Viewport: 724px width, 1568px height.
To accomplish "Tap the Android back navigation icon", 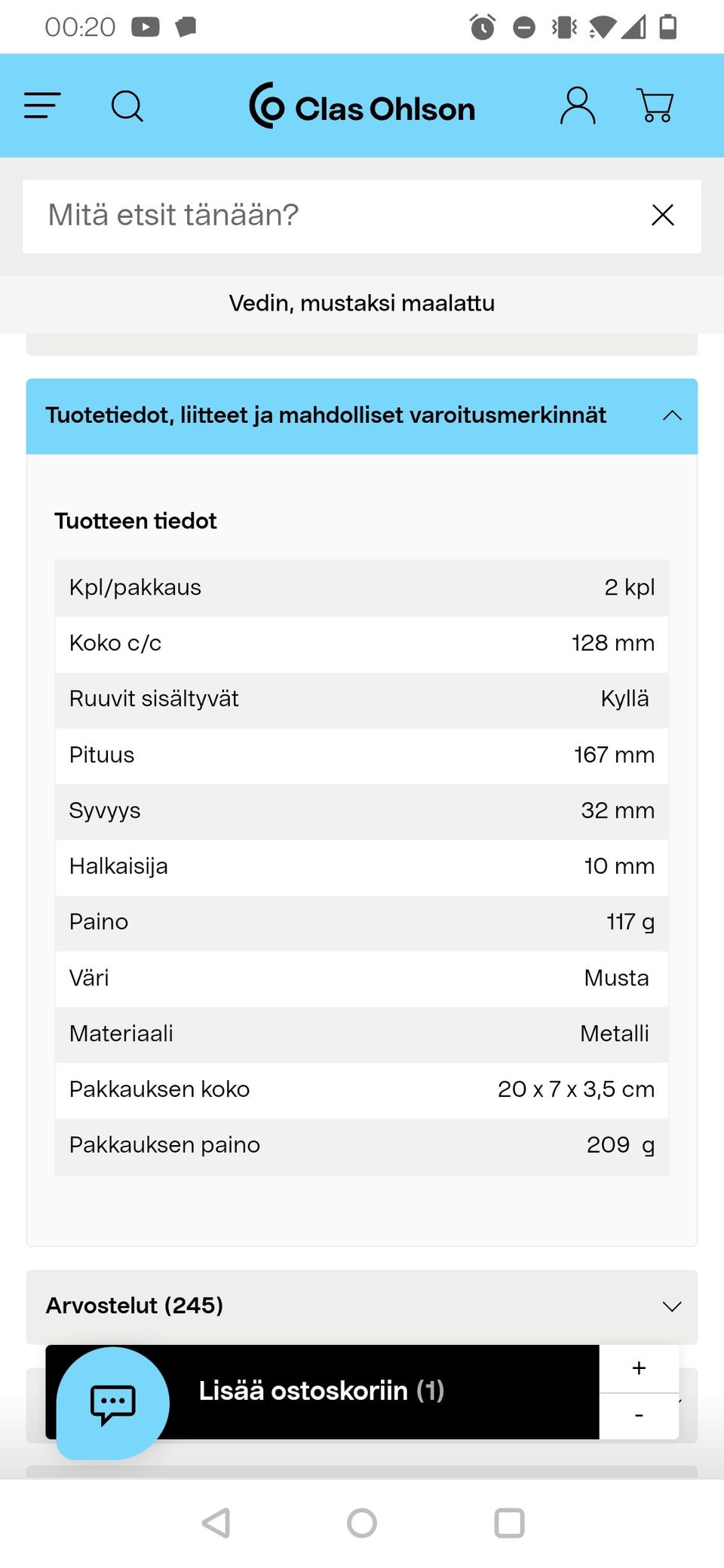I will coord(216,1522).
